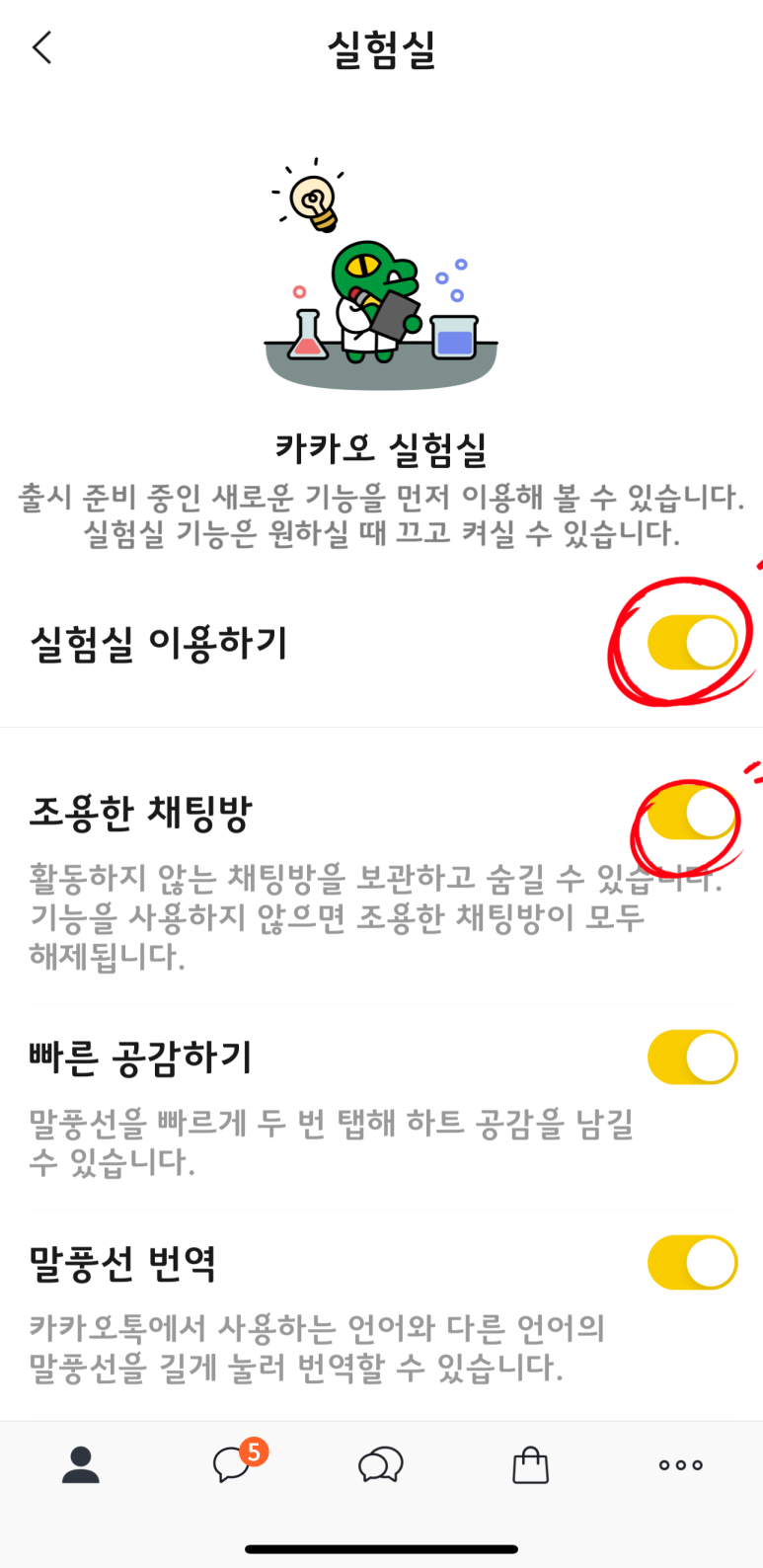Turn off 빠른 공감하기 toggle
The image size is (763, 1568).
(692, 1058)
